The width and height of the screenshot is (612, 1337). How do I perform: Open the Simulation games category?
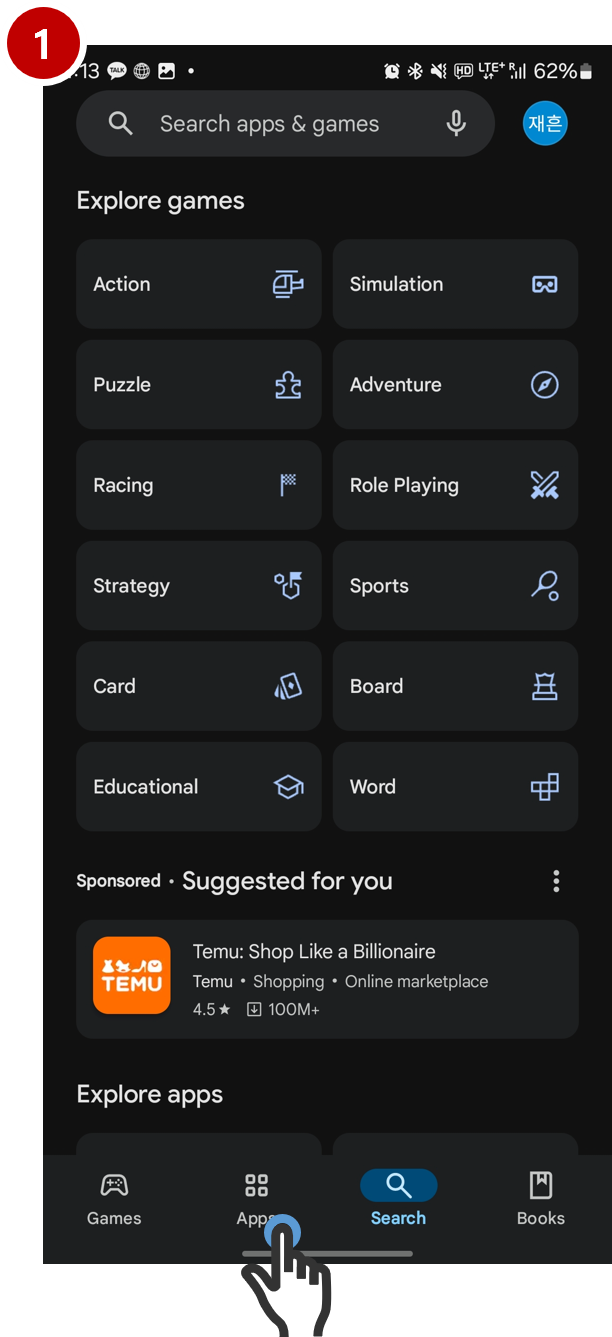pyautogui.click(x=455, y=284)
